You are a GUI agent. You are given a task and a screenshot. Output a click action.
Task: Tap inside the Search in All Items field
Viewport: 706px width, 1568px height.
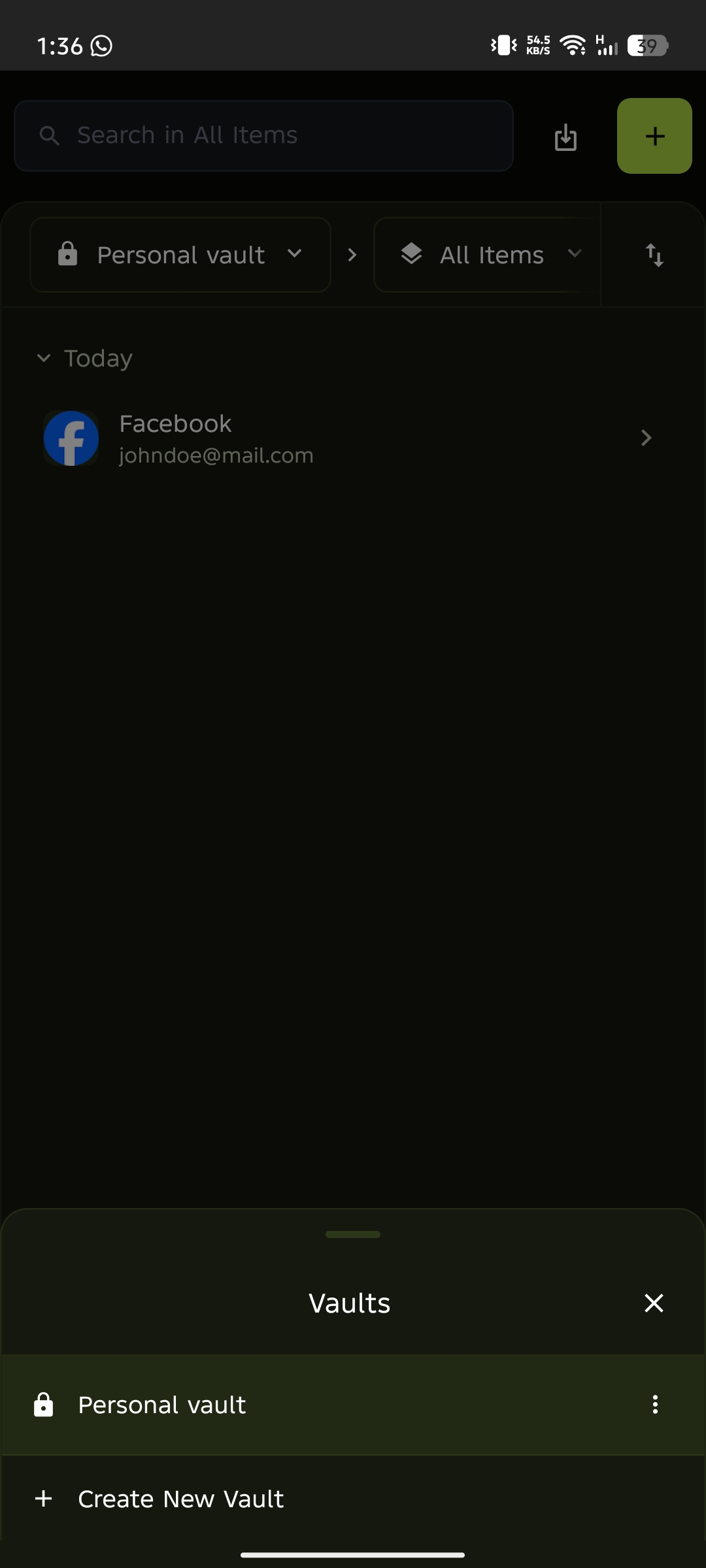261,135
